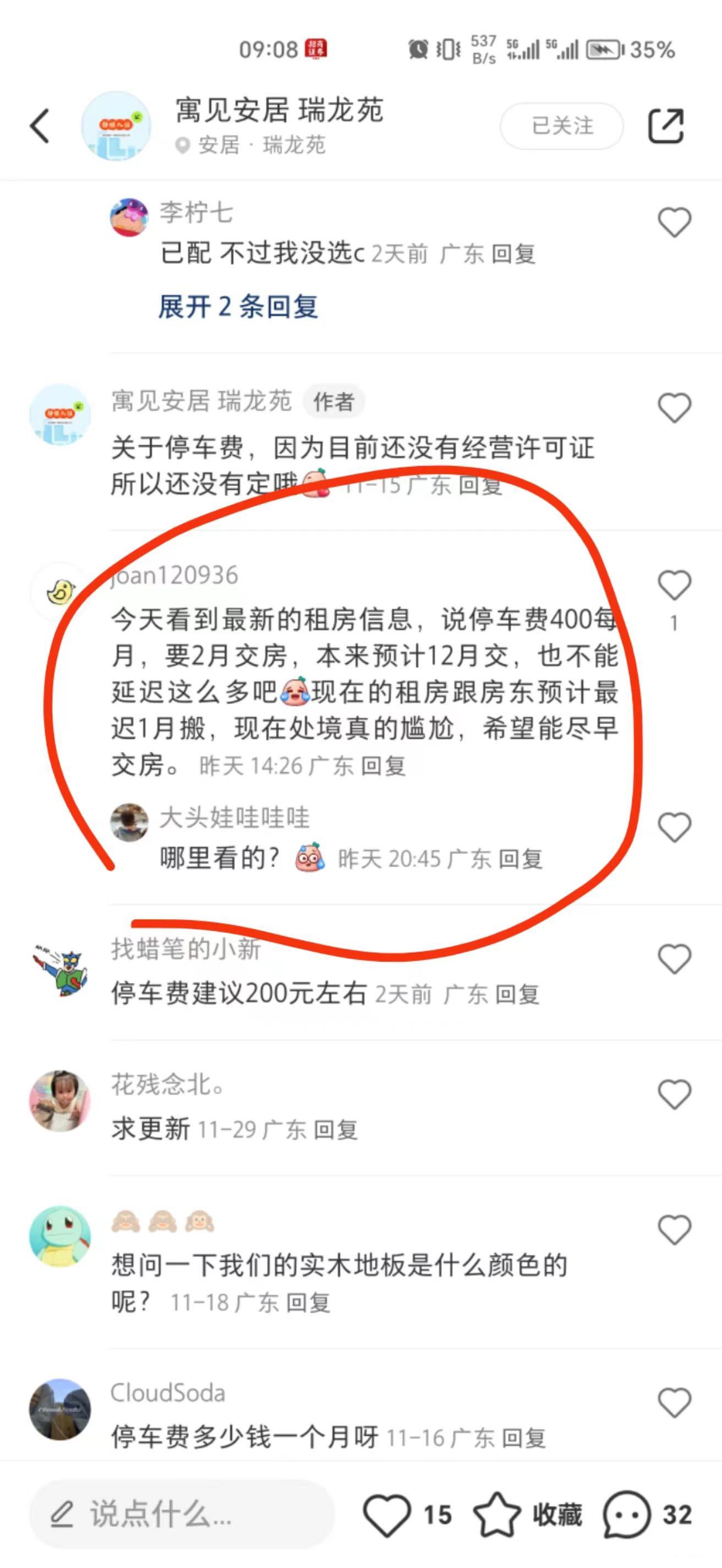Like 找蜡笔的小新's comment
Screen dimensions: 722x1568
[674, 959]
